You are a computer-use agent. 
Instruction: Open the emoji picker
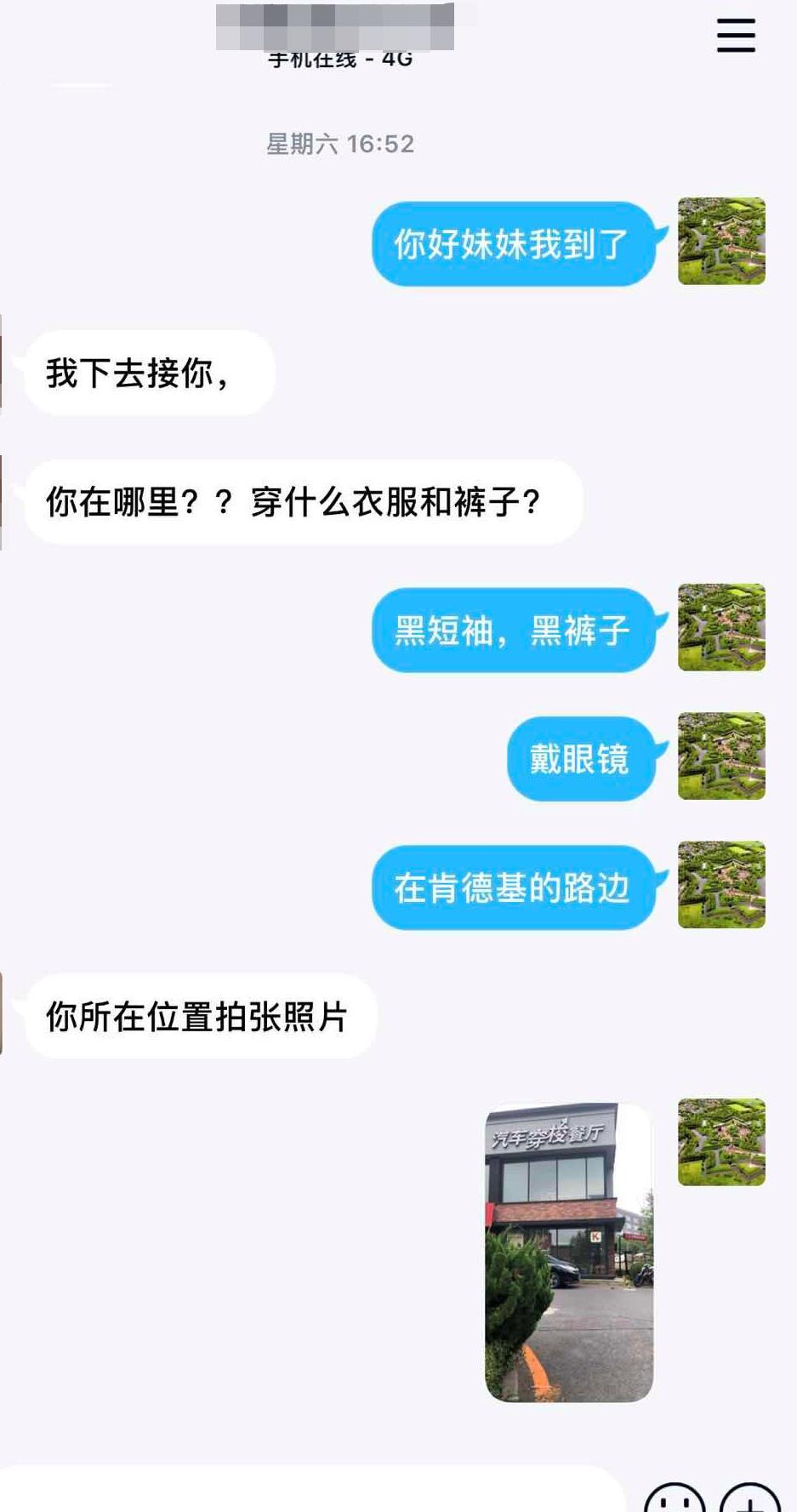point(675,1499)
